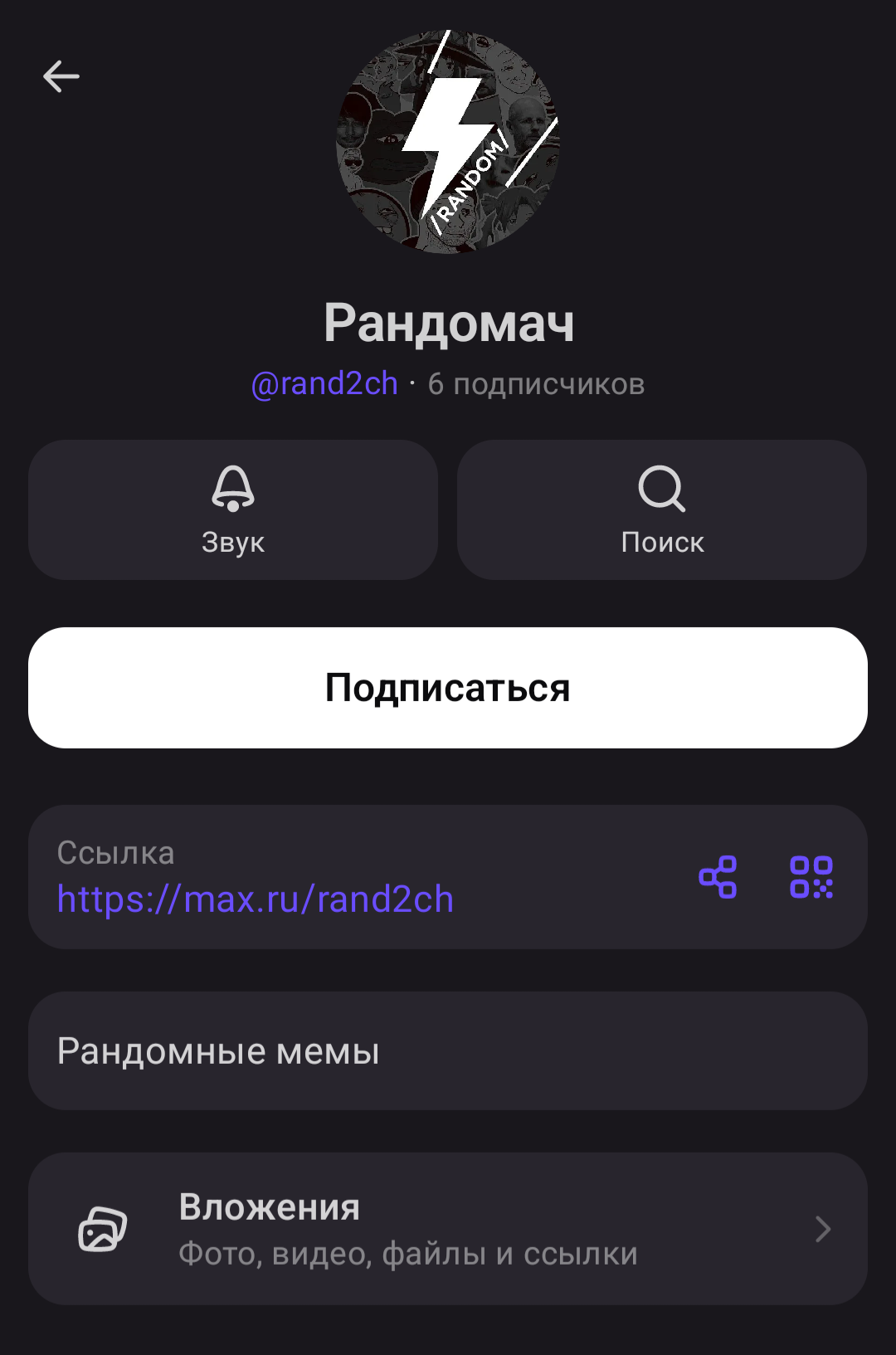Tap the Звук notification button

(233, 509)
